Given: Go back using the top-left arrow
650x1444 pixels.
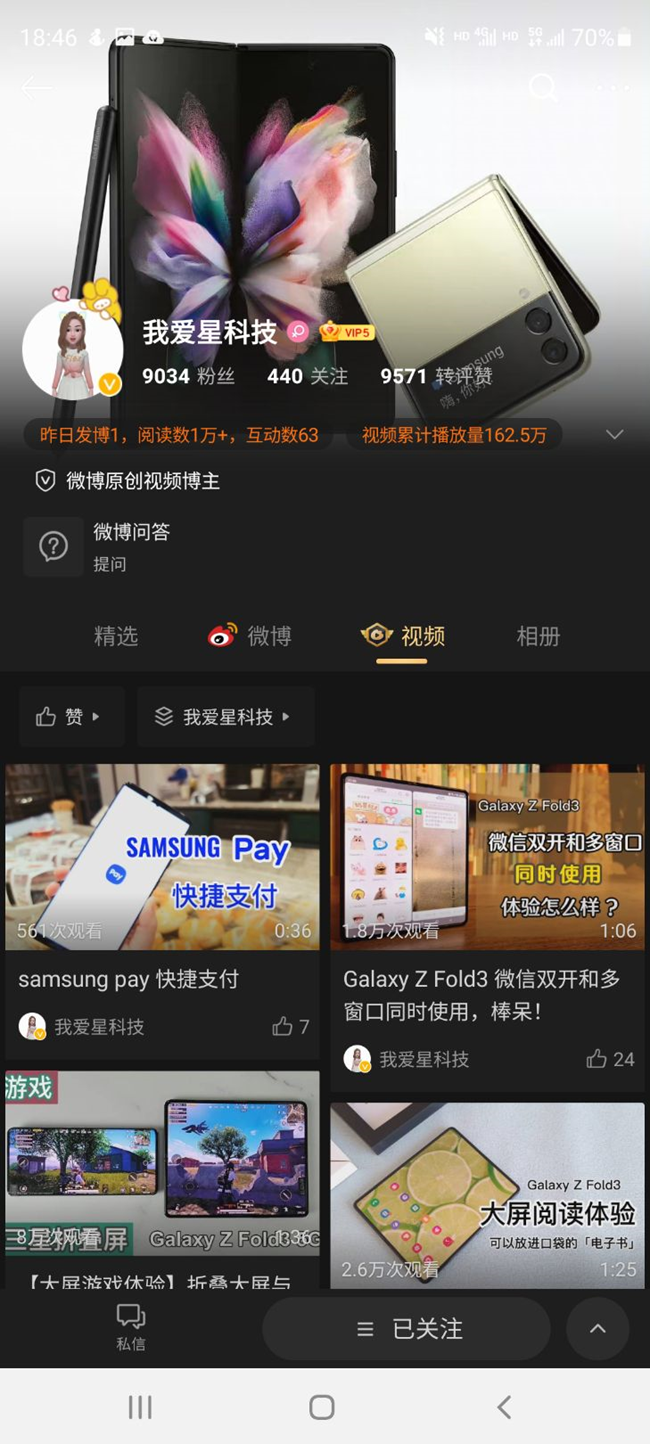Looking at the screenshot, I should click(36, 88).
